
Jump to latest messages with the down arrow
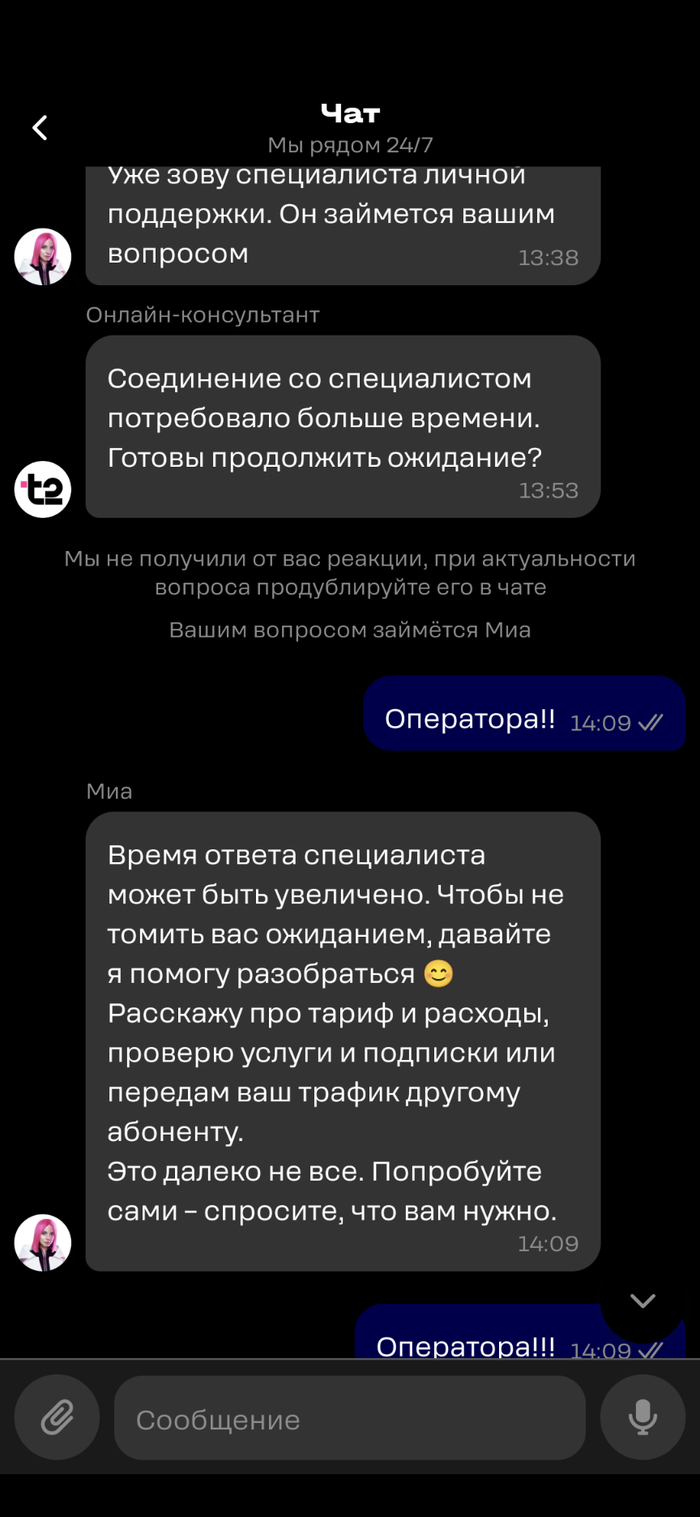[x=642, y=1300]
